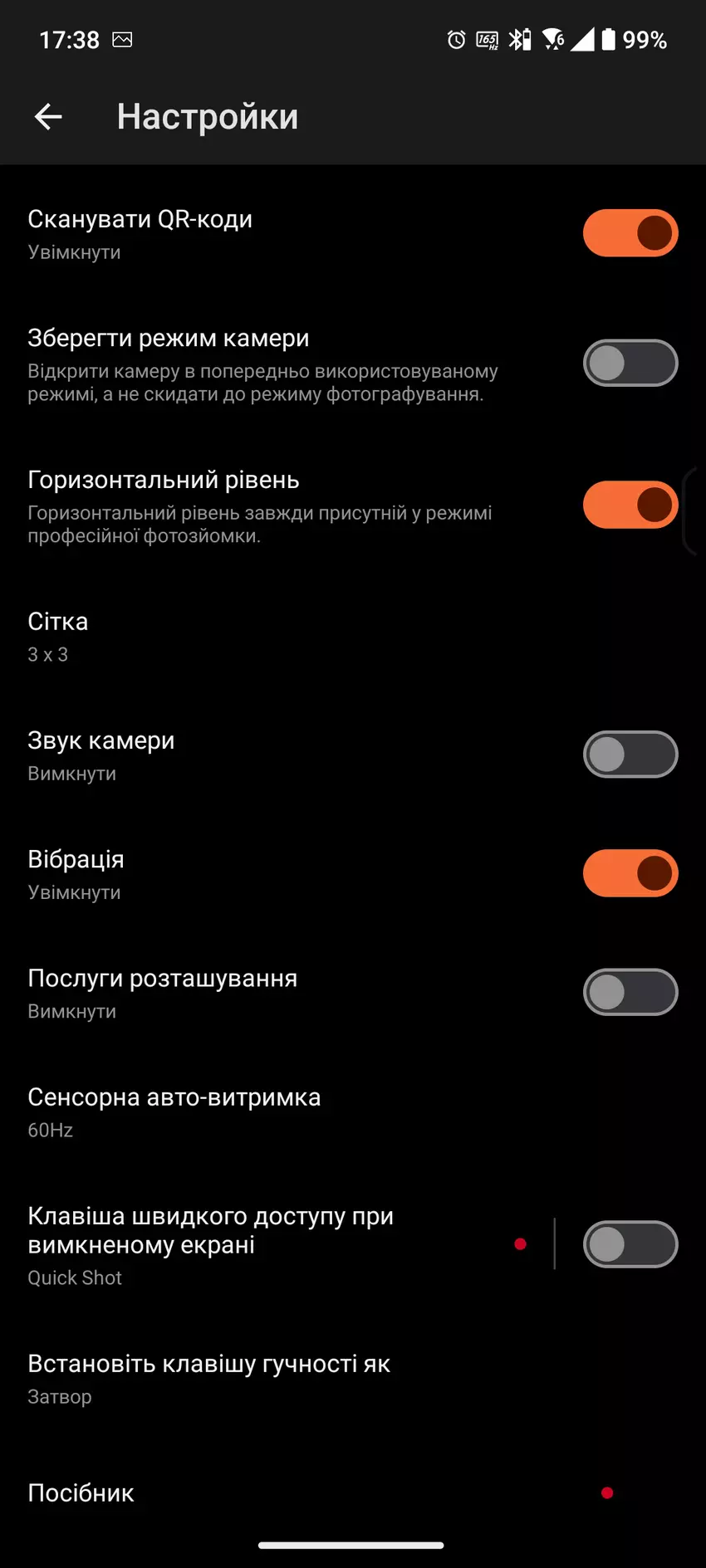706x1568 pixels.
Task: Toggle Клавіша швидкого доступу switch on
Action: click(630, 1244)
